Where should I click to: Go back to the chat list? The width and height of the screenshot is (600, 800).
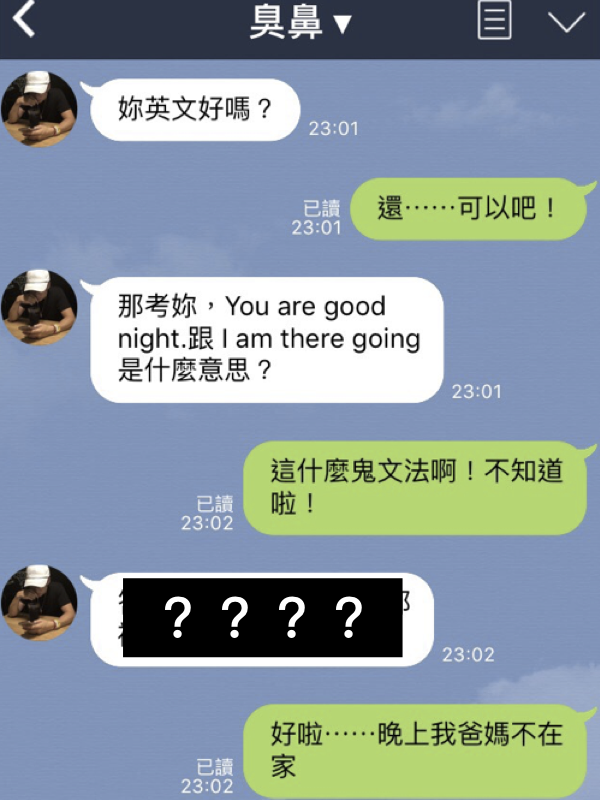[x=23, y=19]
